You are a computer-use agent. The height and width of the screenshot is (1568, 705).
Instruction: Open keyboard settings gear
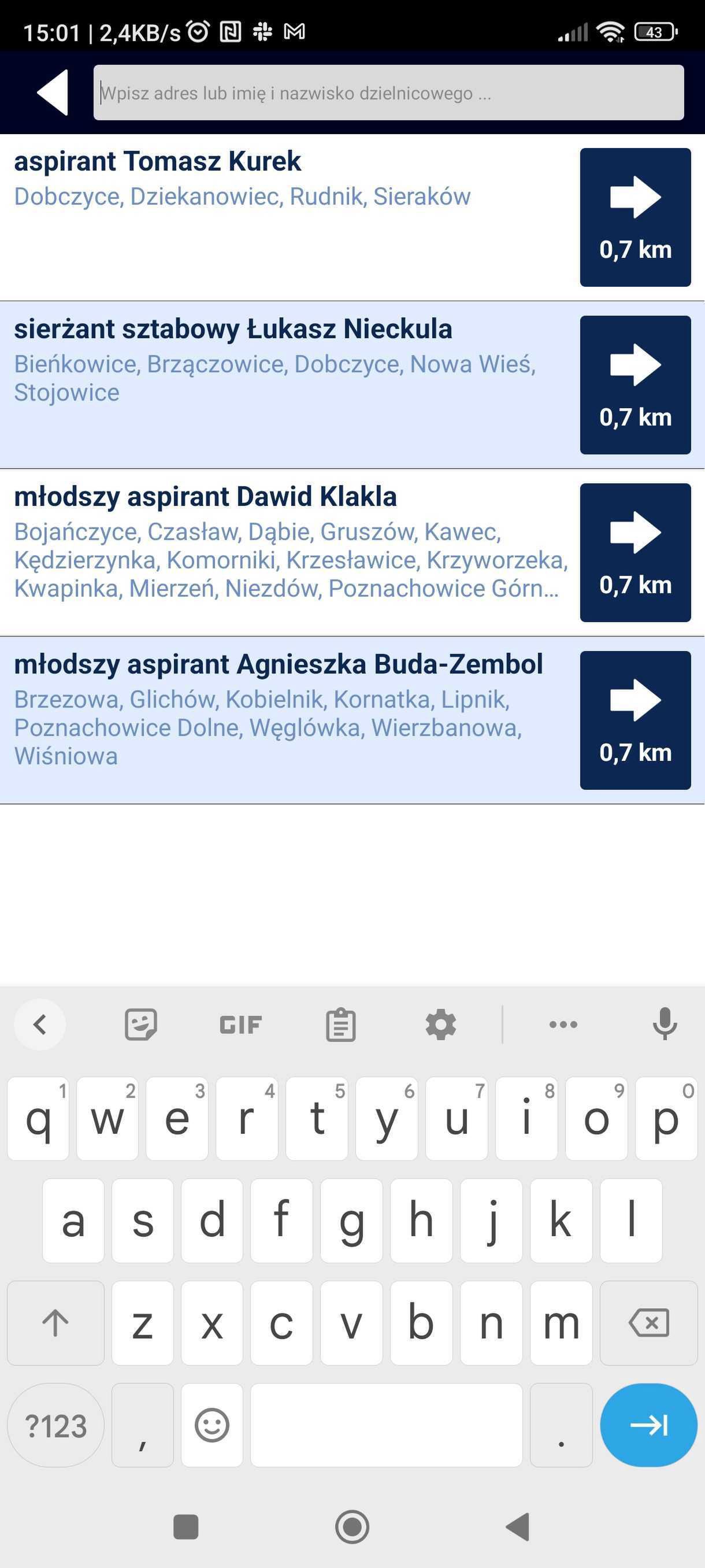(441, 1025)
